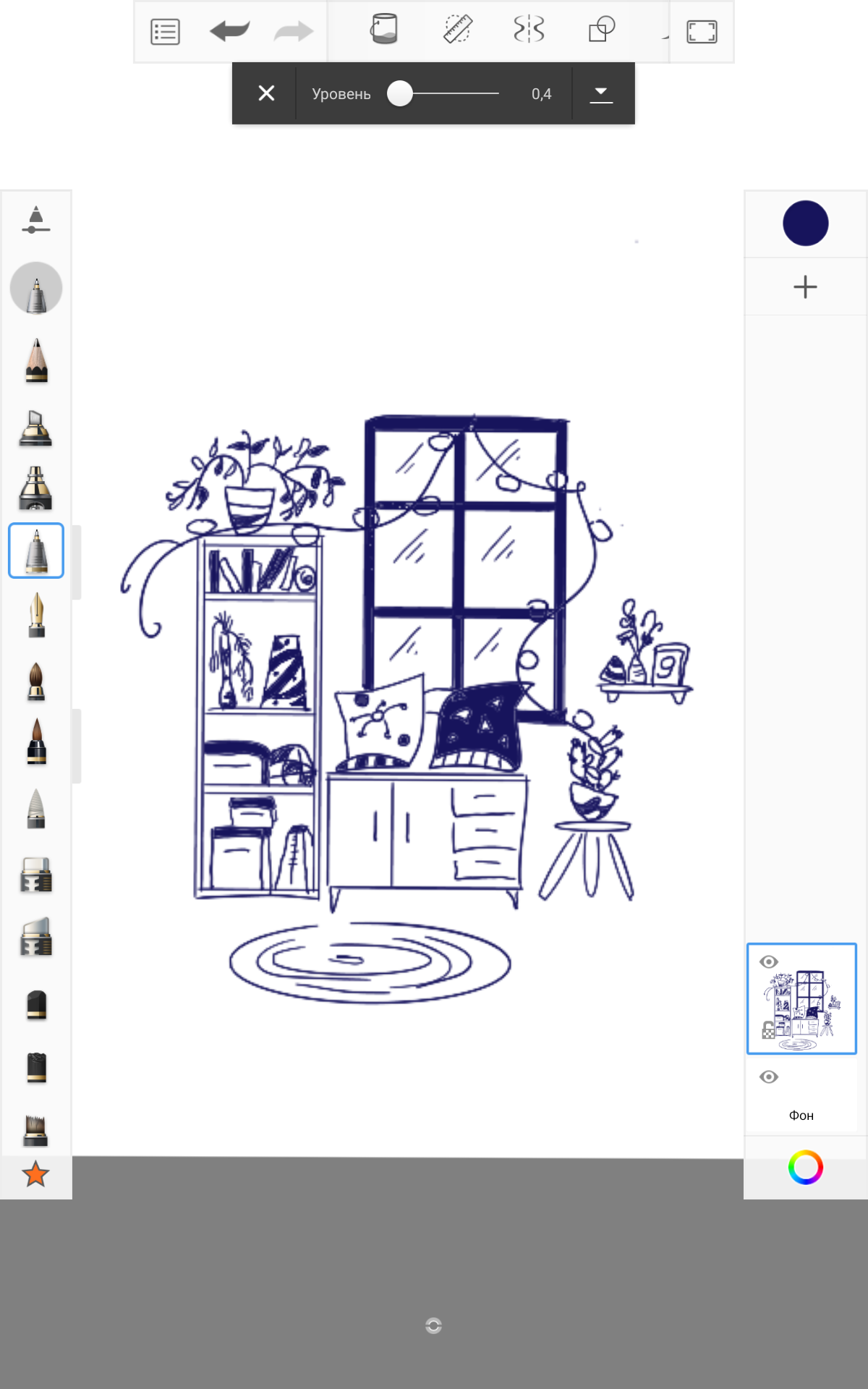Open the color wheel picker

(x=805, y=1167)
